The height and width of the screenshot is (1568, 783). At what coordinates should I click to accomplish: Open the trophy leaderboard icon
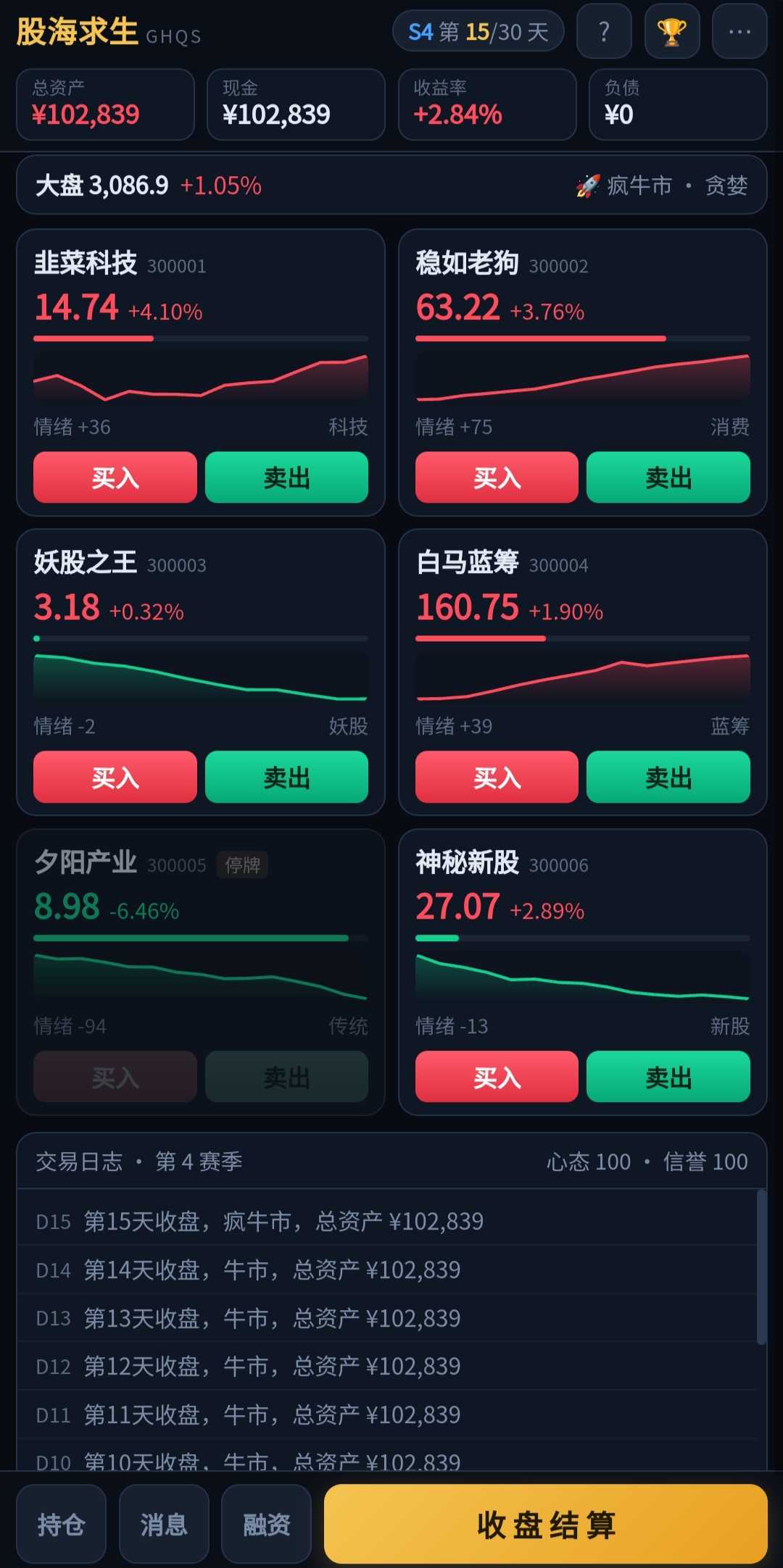672,31
